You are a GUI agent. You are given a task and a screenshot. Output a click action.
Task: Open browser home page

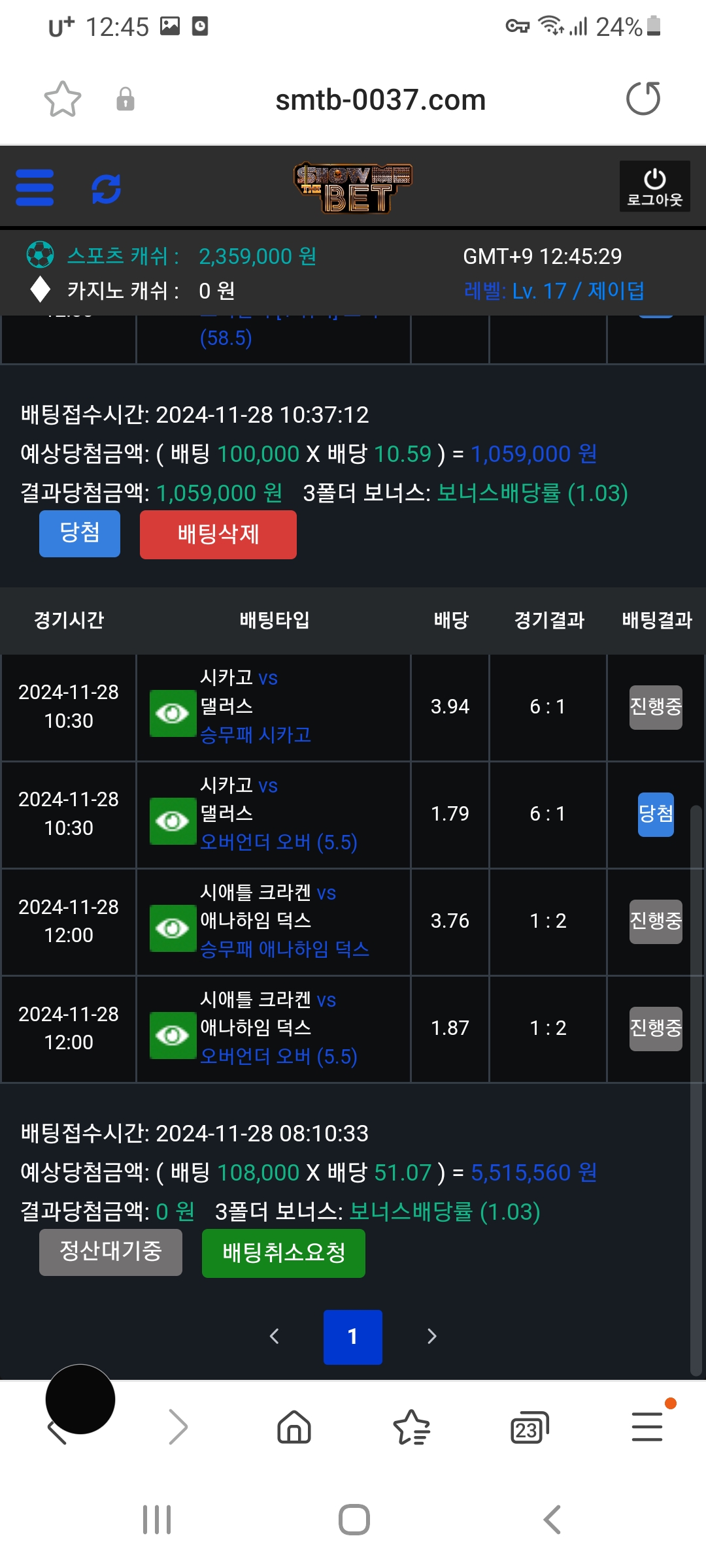tap(294, 1427)
